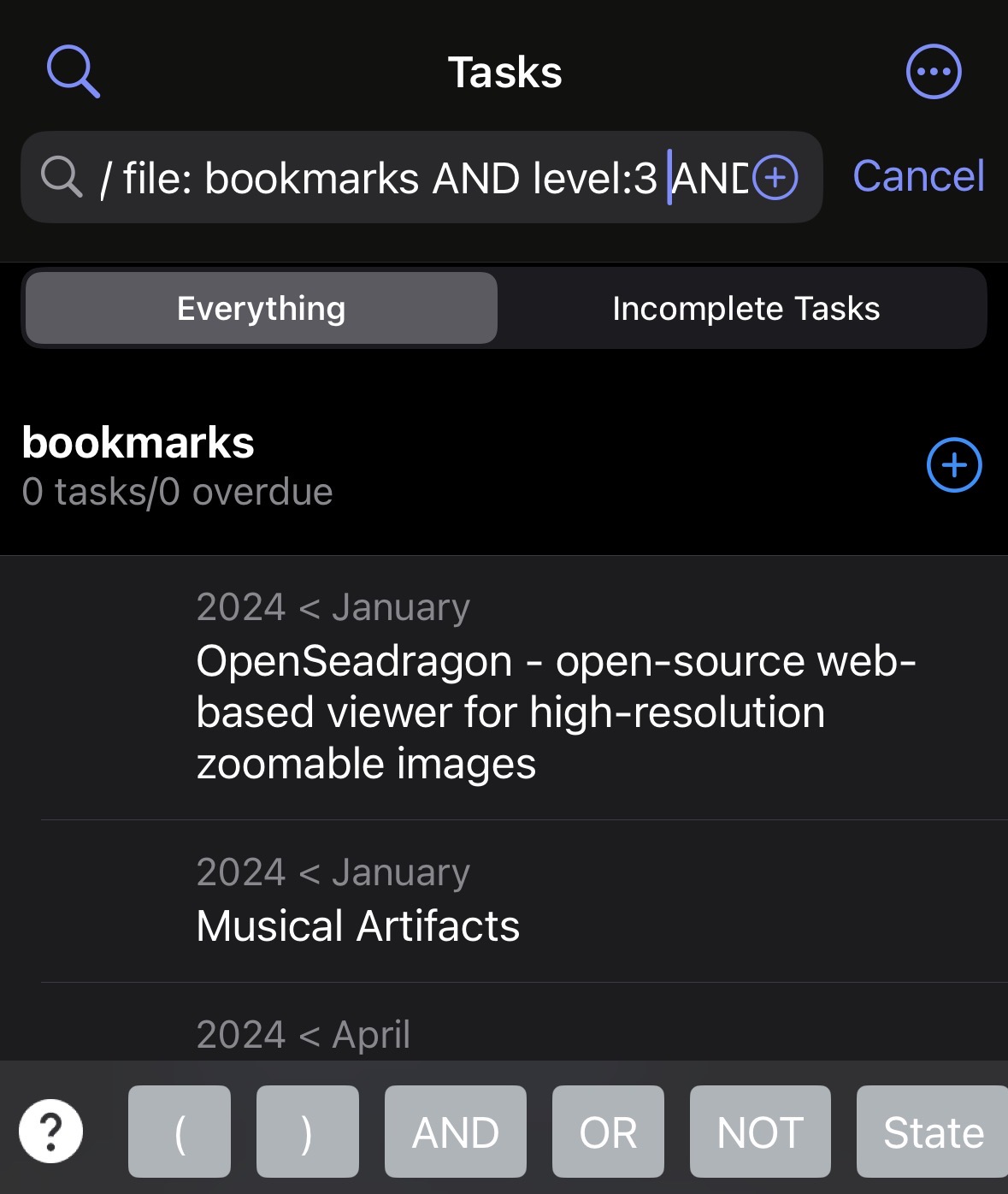Image resolution: width=1008 pixels, height=1194 pixels.
Task: Open the more options menu
Action: [x=933, y=72]
